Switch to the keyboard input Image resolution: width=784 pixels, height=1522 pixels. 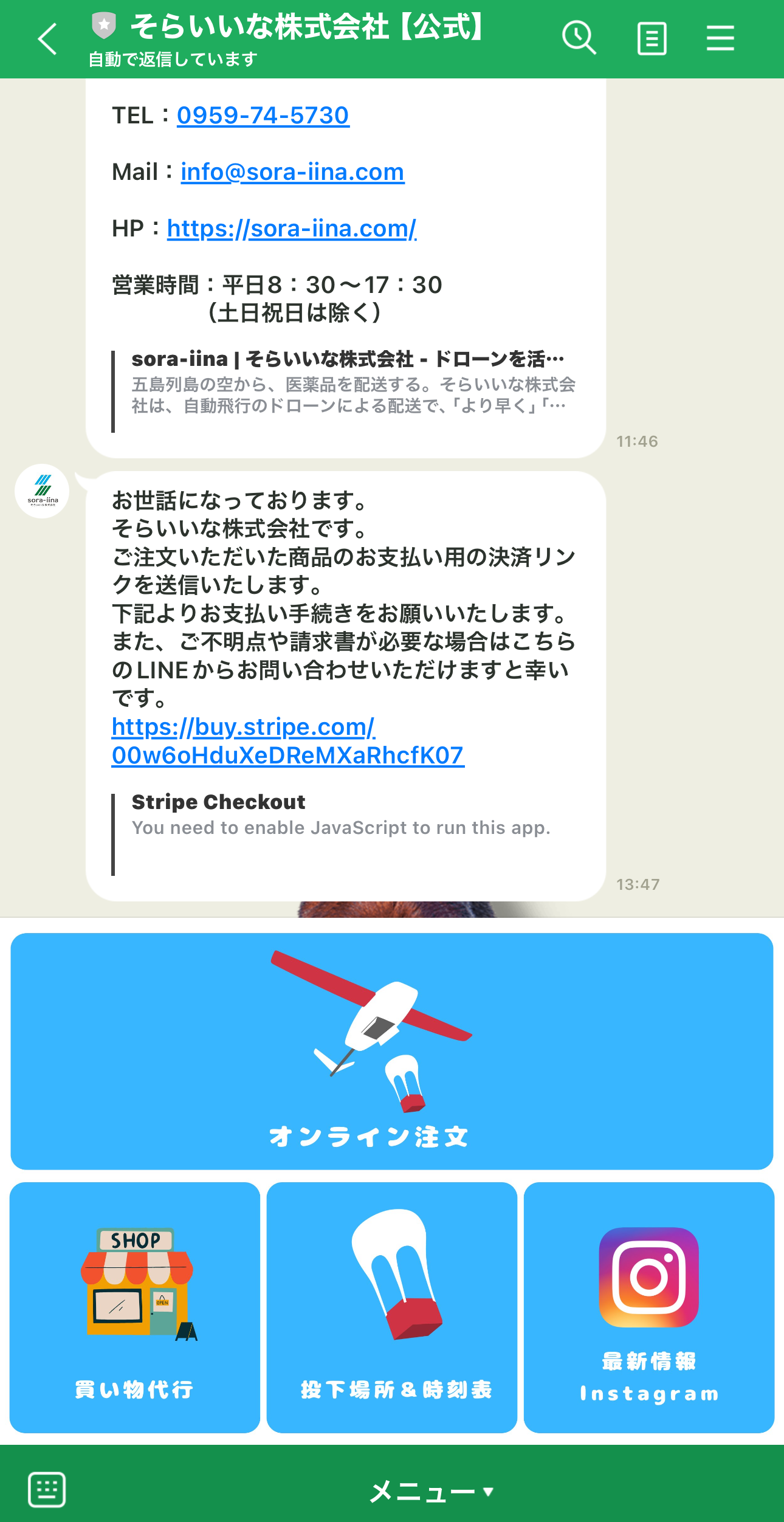tap(47, 1489)
